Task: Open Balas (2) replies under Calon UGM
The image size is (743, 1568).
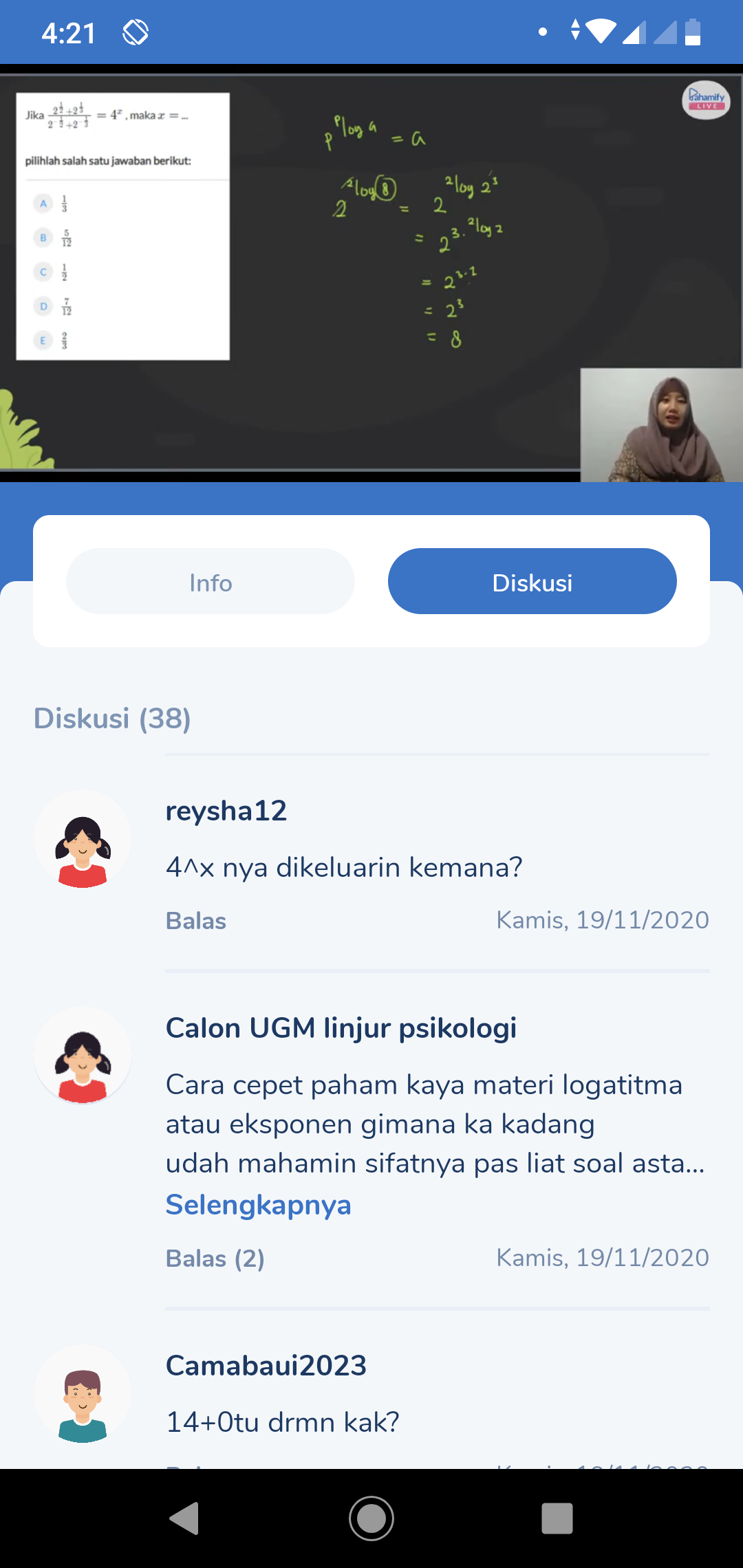Action: click(x=215, y=1259)
